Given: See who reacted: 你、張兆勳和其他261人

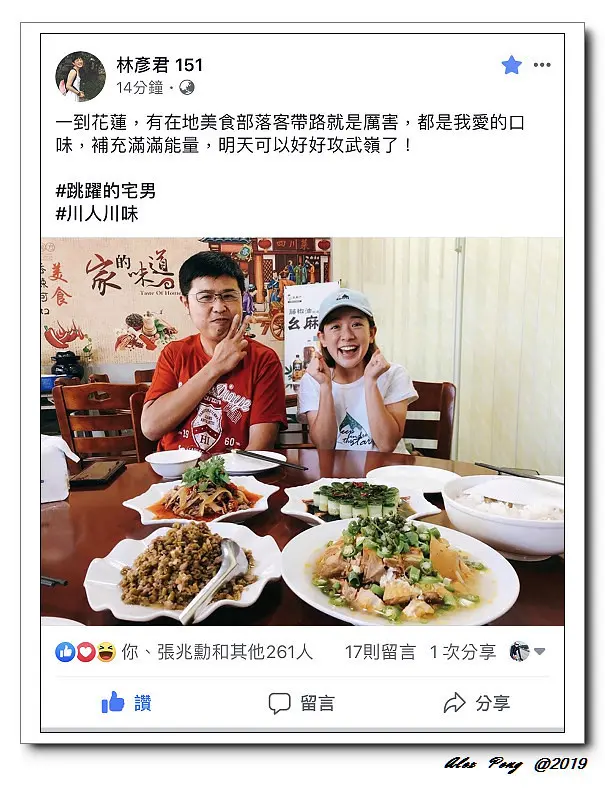Looking at the screenshot, I should click(216, 652).
